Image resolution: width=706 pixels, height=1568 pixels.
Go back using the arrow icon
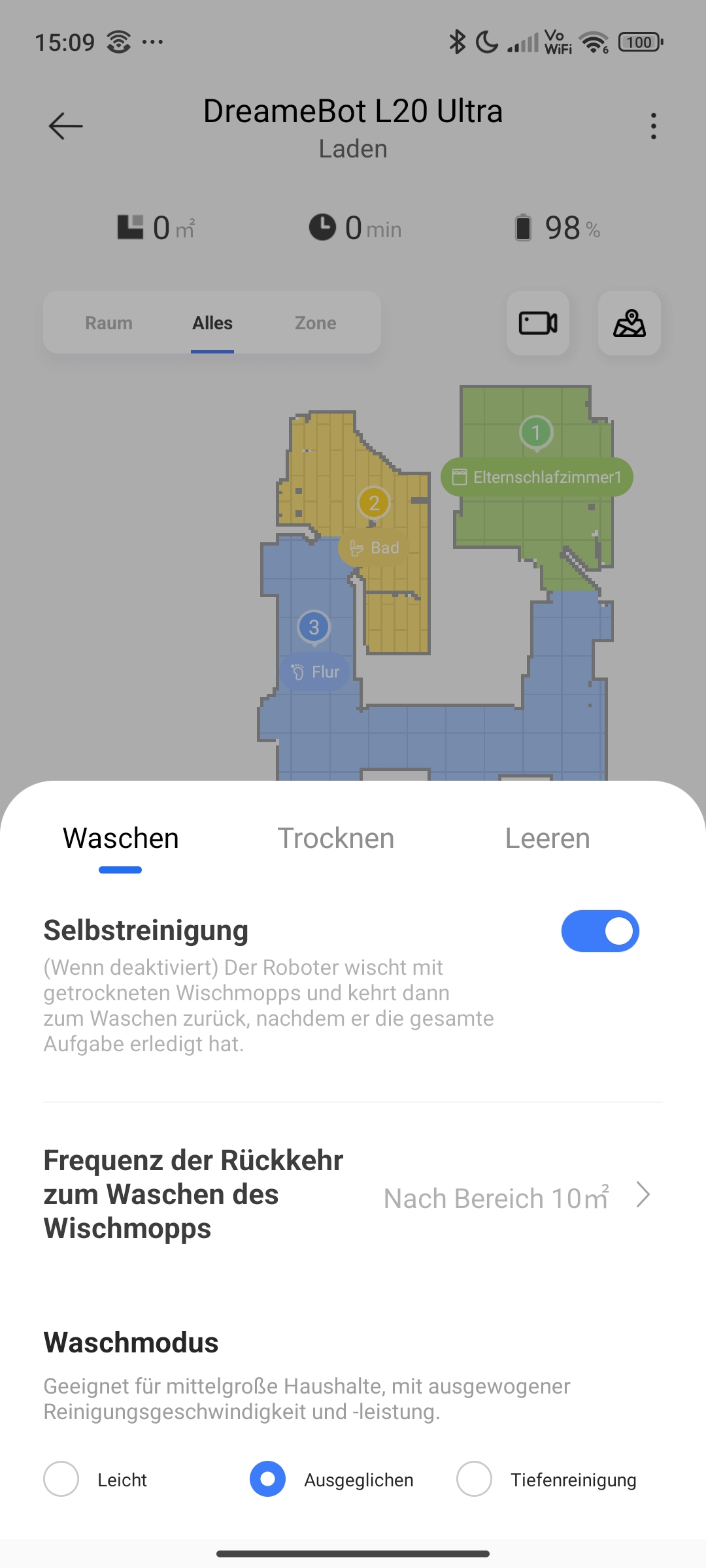click(x=65, y=126)
